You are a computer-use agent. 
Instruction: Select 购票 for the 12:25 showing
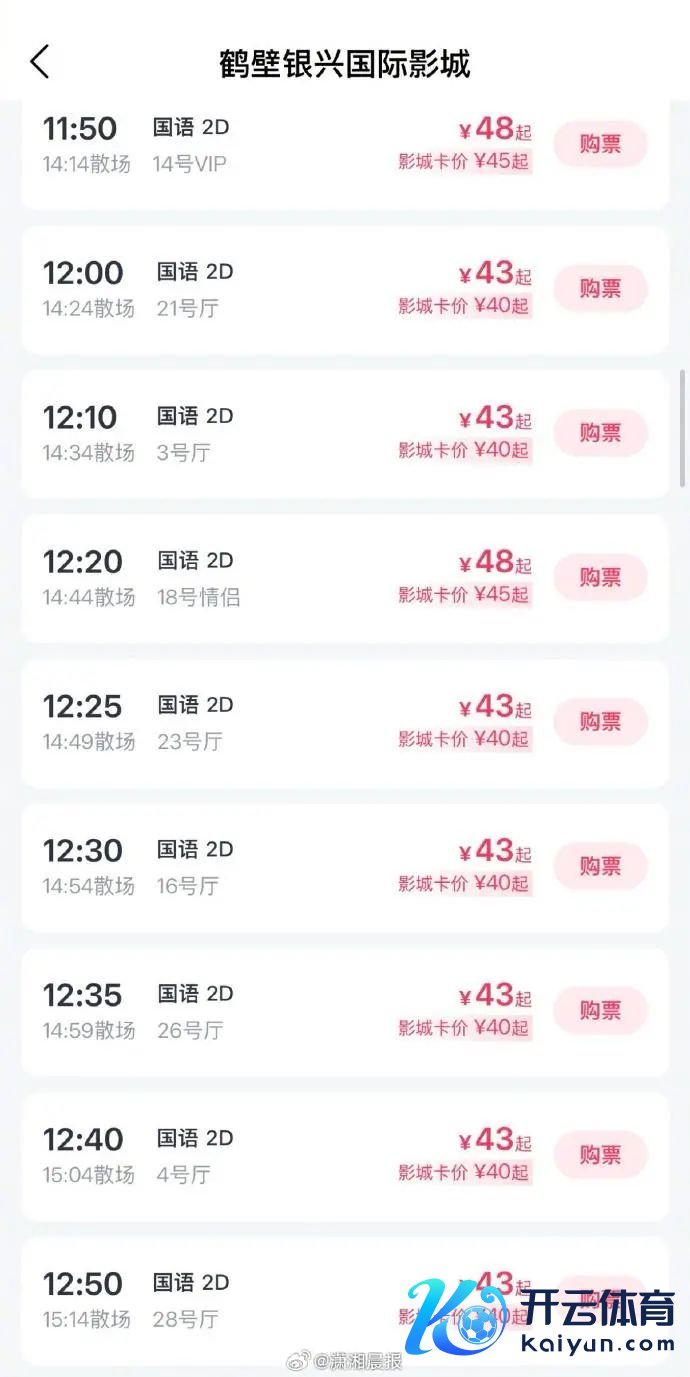[x=600, y=722]
